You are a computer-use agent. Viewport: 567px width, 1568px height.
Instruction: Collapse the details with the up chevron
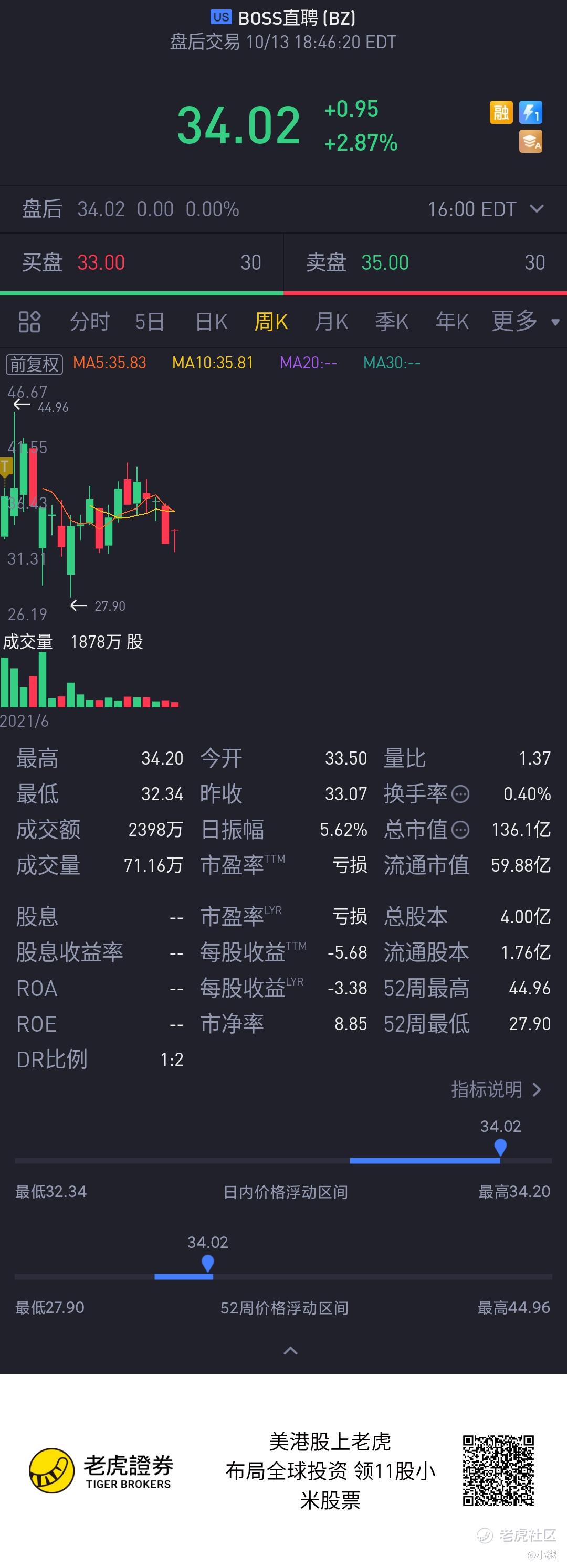[290, 1351]
